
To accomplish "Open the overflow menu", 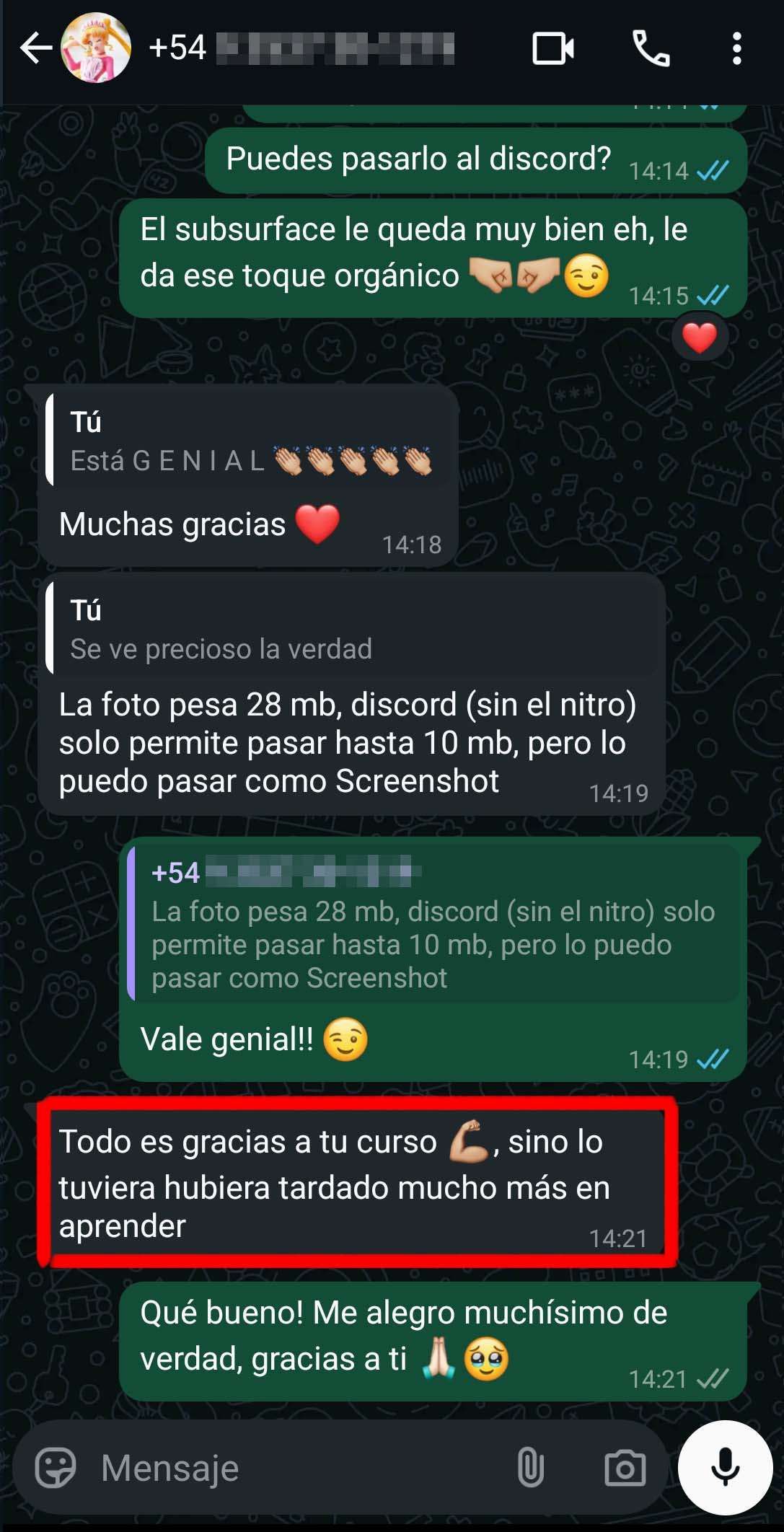I will (736, 49).
